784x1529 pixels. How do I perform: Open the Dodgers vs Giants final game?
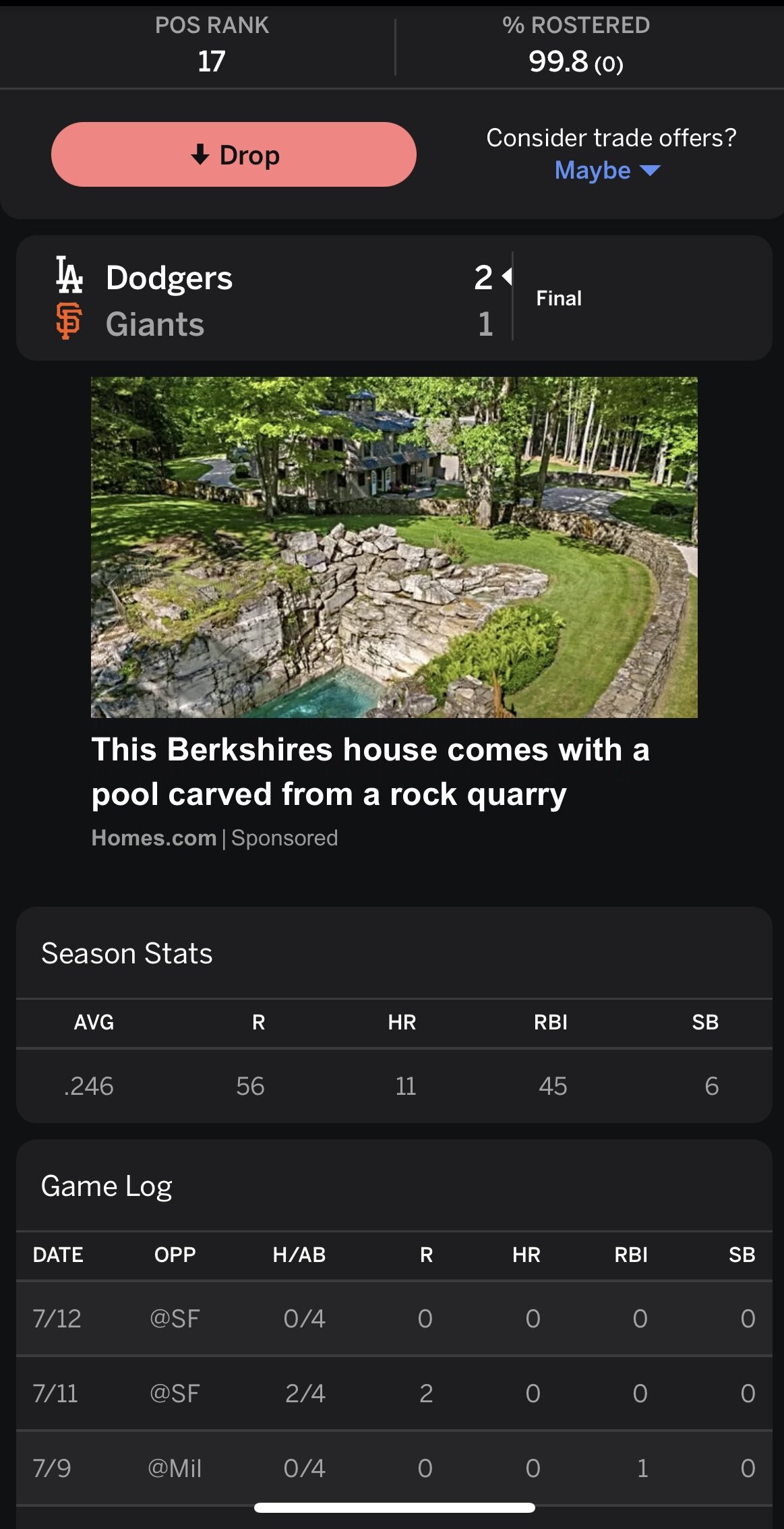click(394, 298)
